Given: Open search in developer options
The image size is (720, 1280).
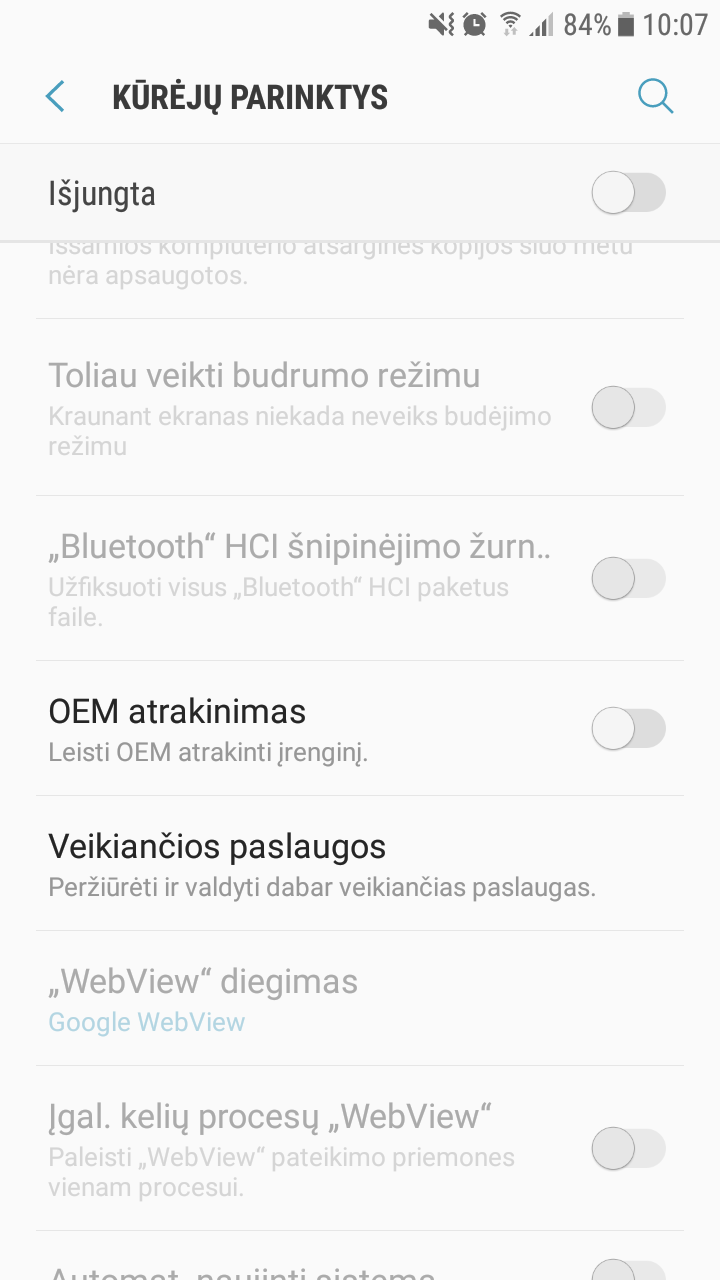Looking at the screenshot, I should pyautogui.click(x=656, y=97).
